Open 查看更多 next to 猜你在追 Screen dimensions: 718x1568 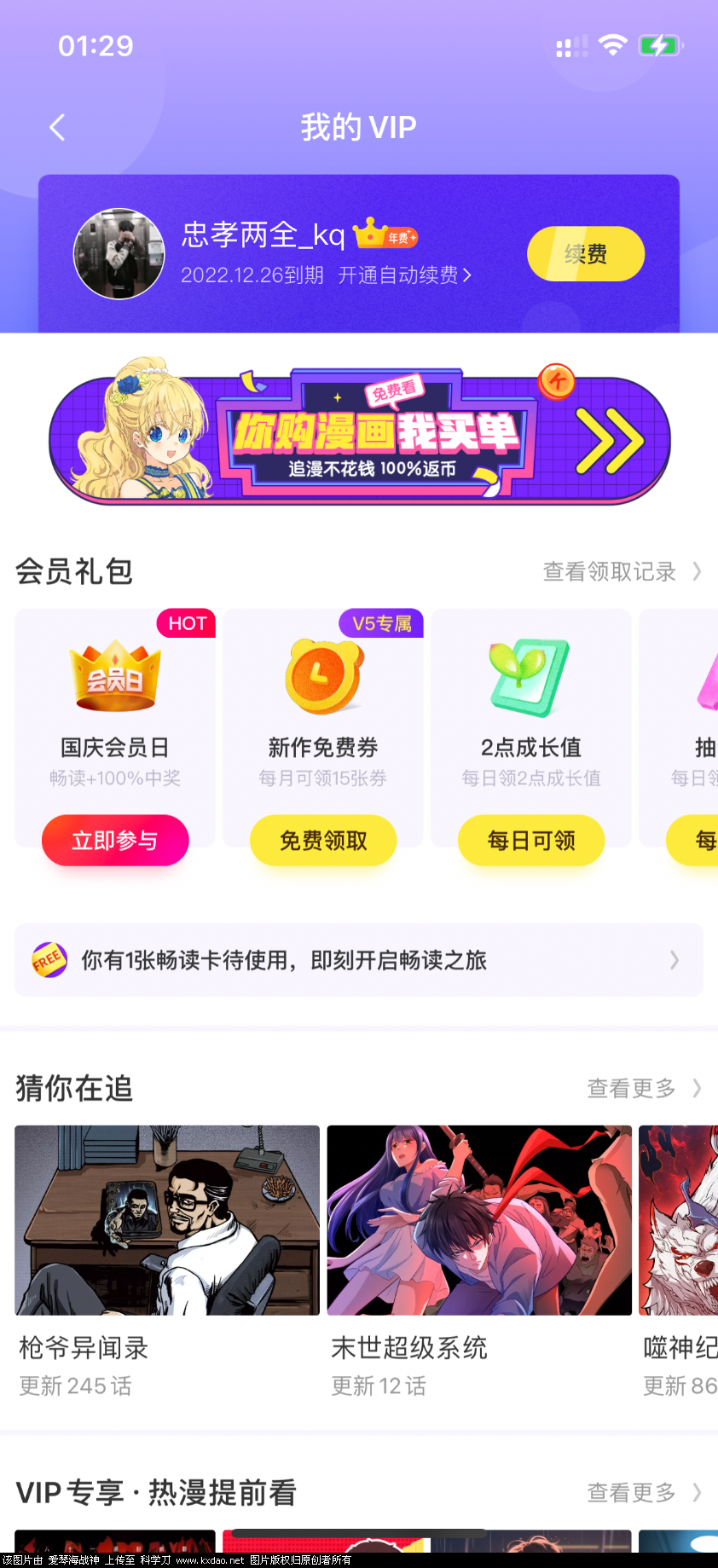[643, 1088]
